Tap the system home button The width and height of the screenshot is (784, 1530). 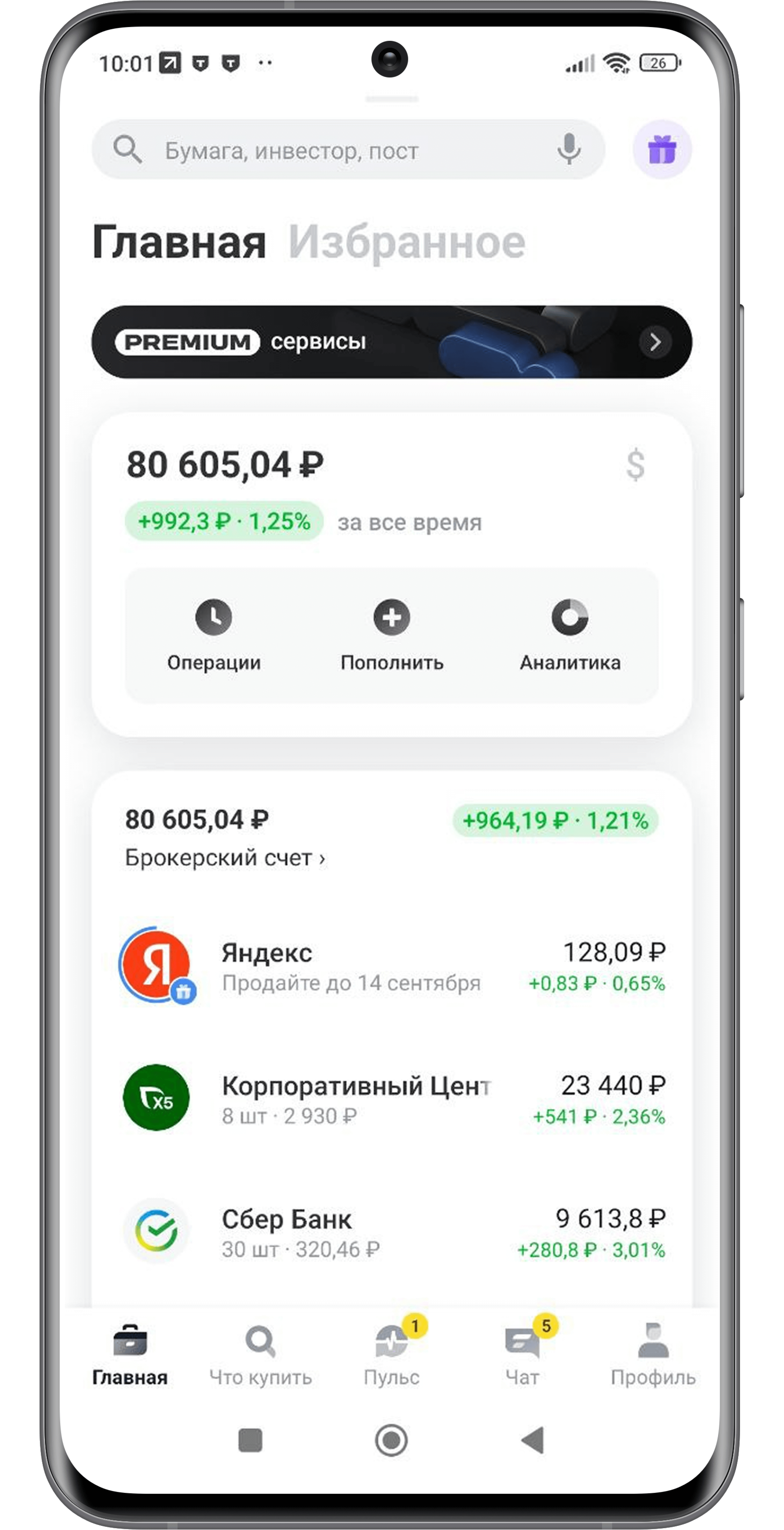tap(391, 1440)
